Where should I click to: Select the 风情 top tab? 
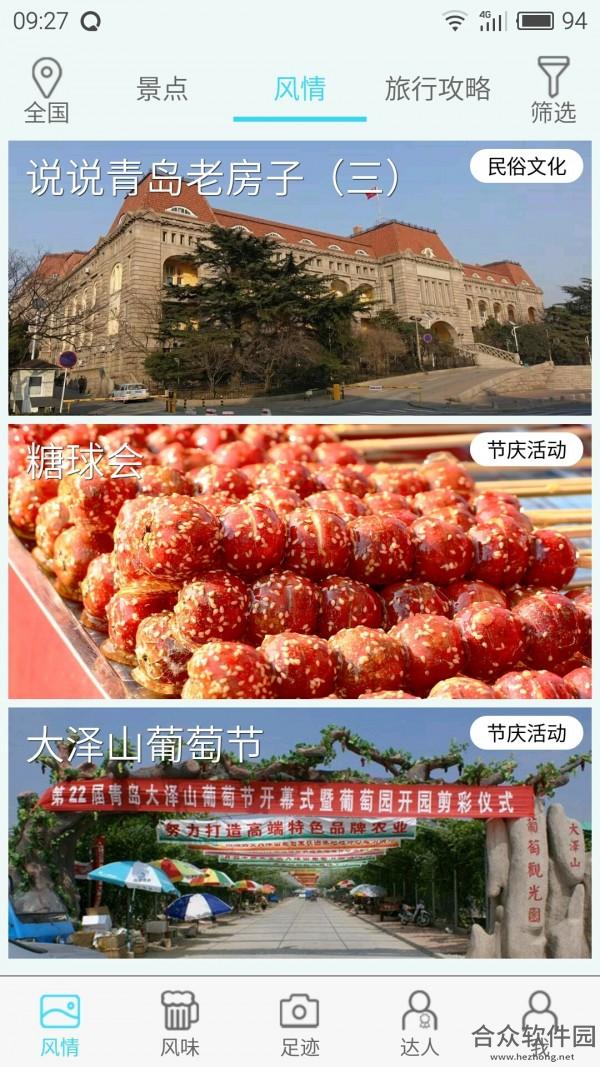(x=299, y=88)
